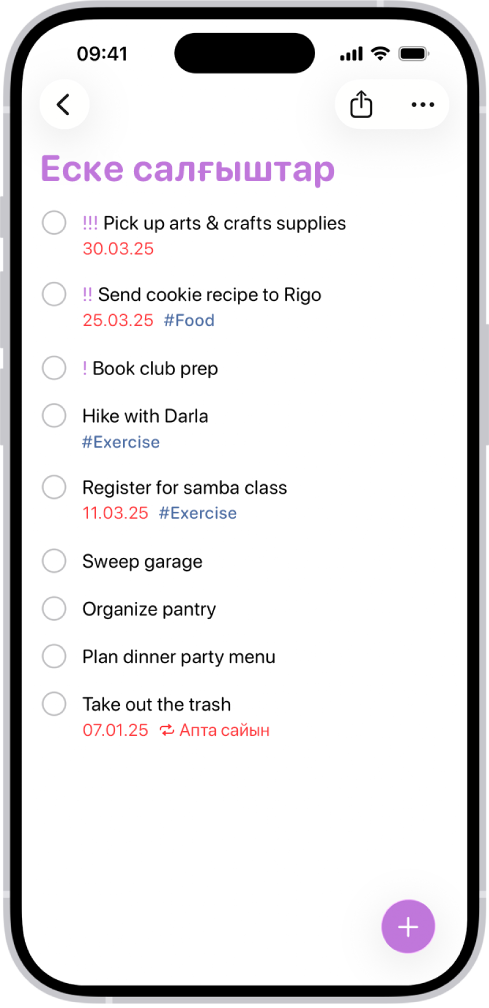Tick off Organize pantry

[x=54, y=609]
